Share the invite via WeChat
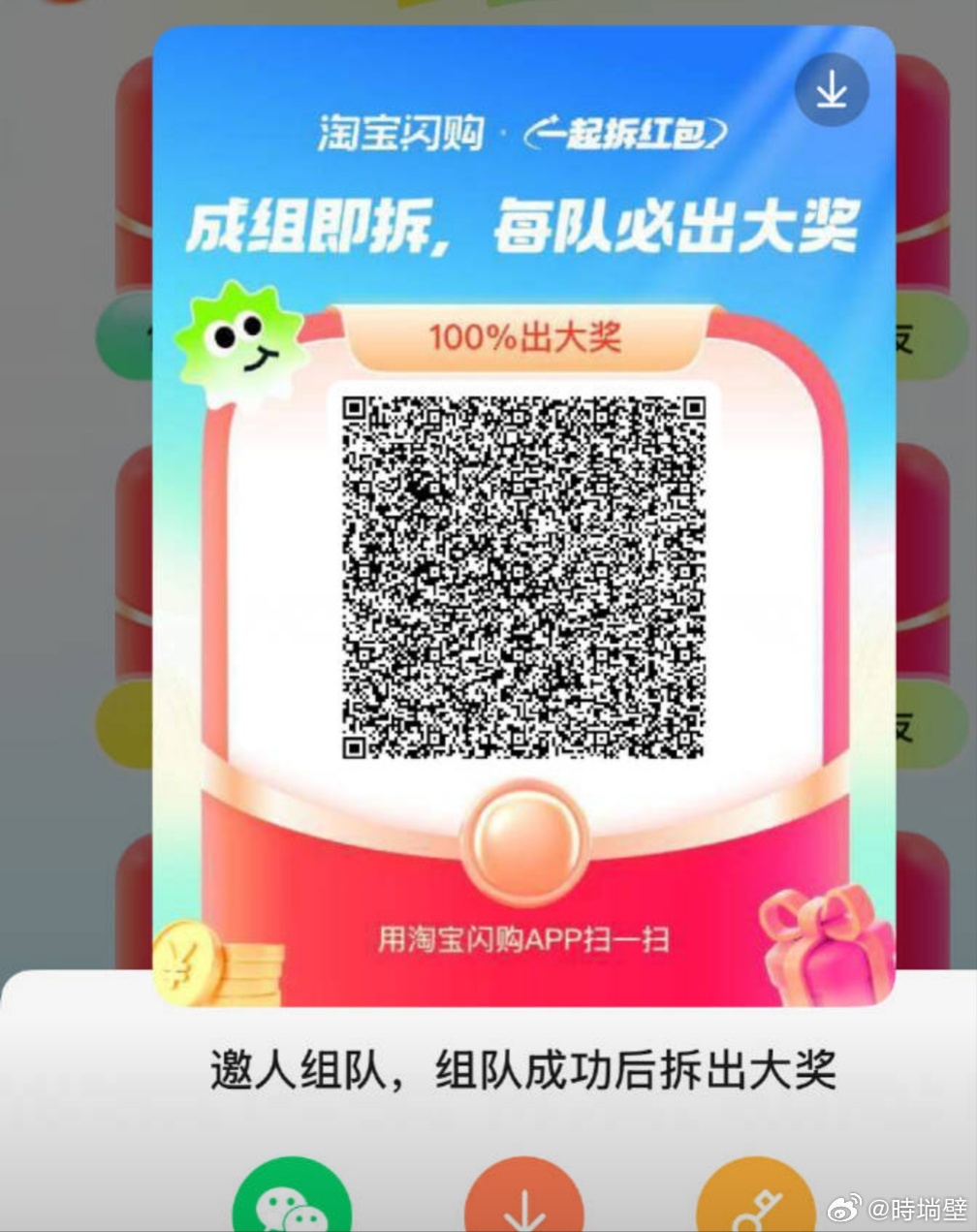Screen dimensions: 977x1232 (x=292, y=1202)
